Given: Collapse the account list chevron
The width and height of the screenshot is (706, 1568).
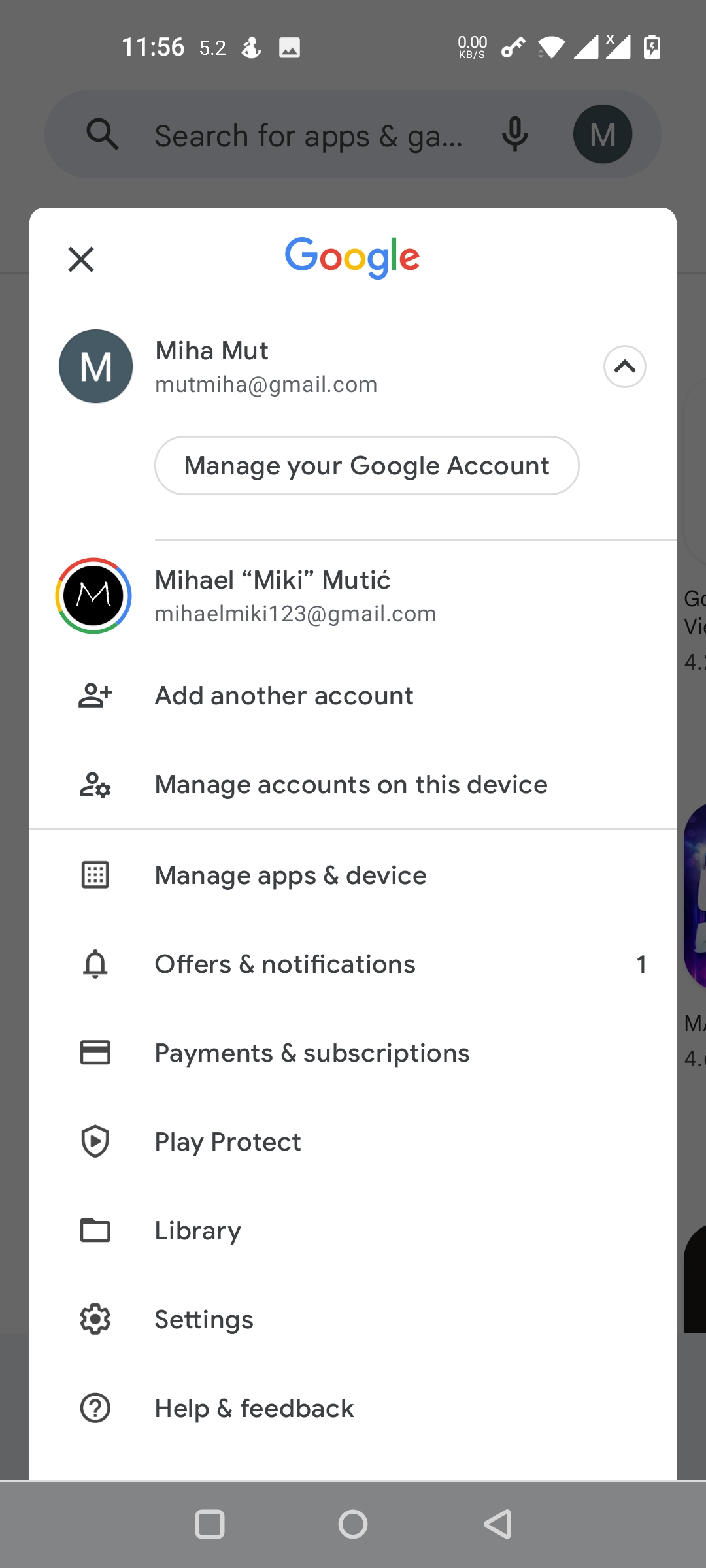Looking at the screenshot, I should pyautogui.click(x=625, y=367).
